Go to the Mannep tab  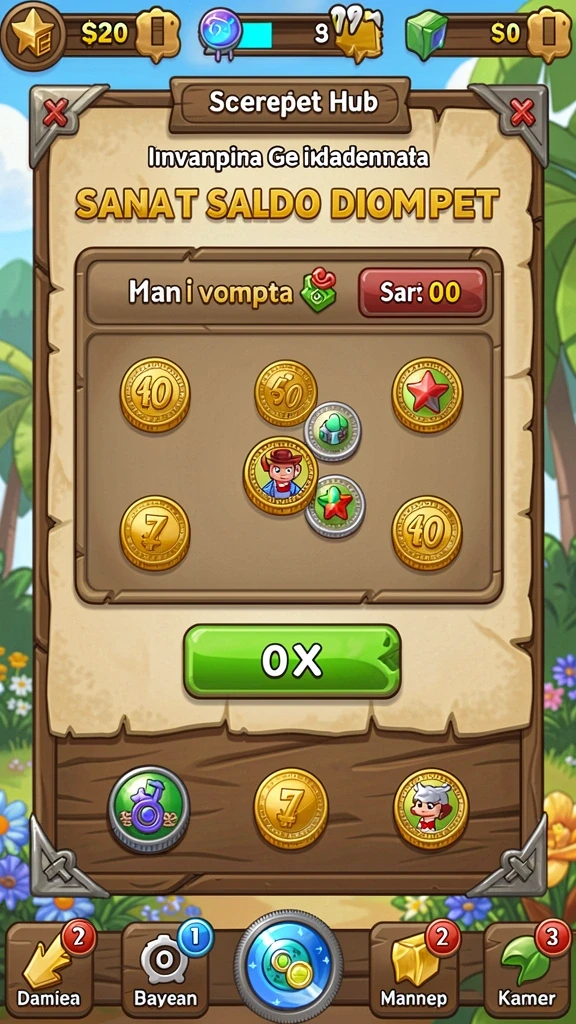coord(414,969)
